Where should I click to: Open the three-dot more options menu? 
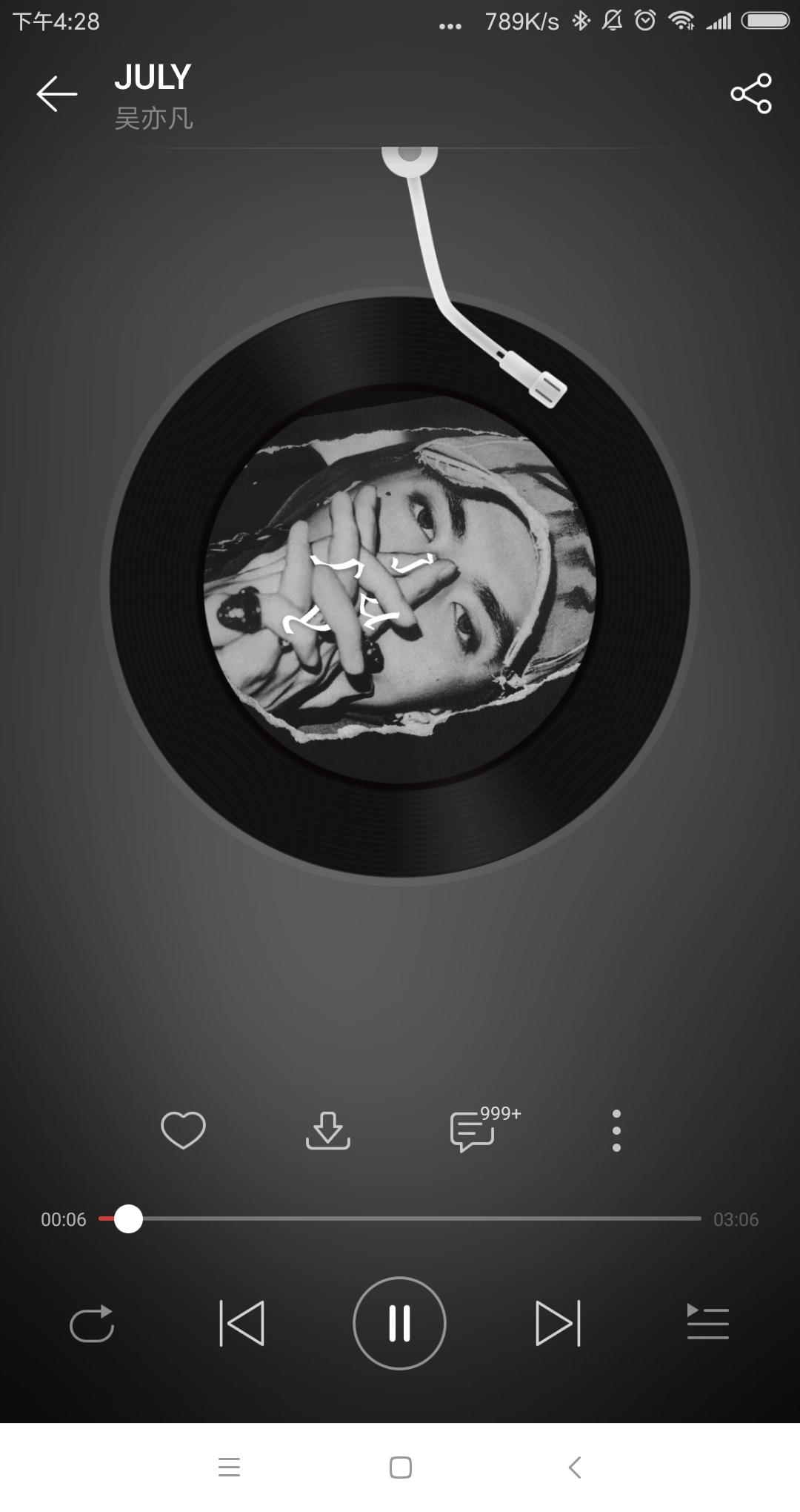[x=616, y=1130]
